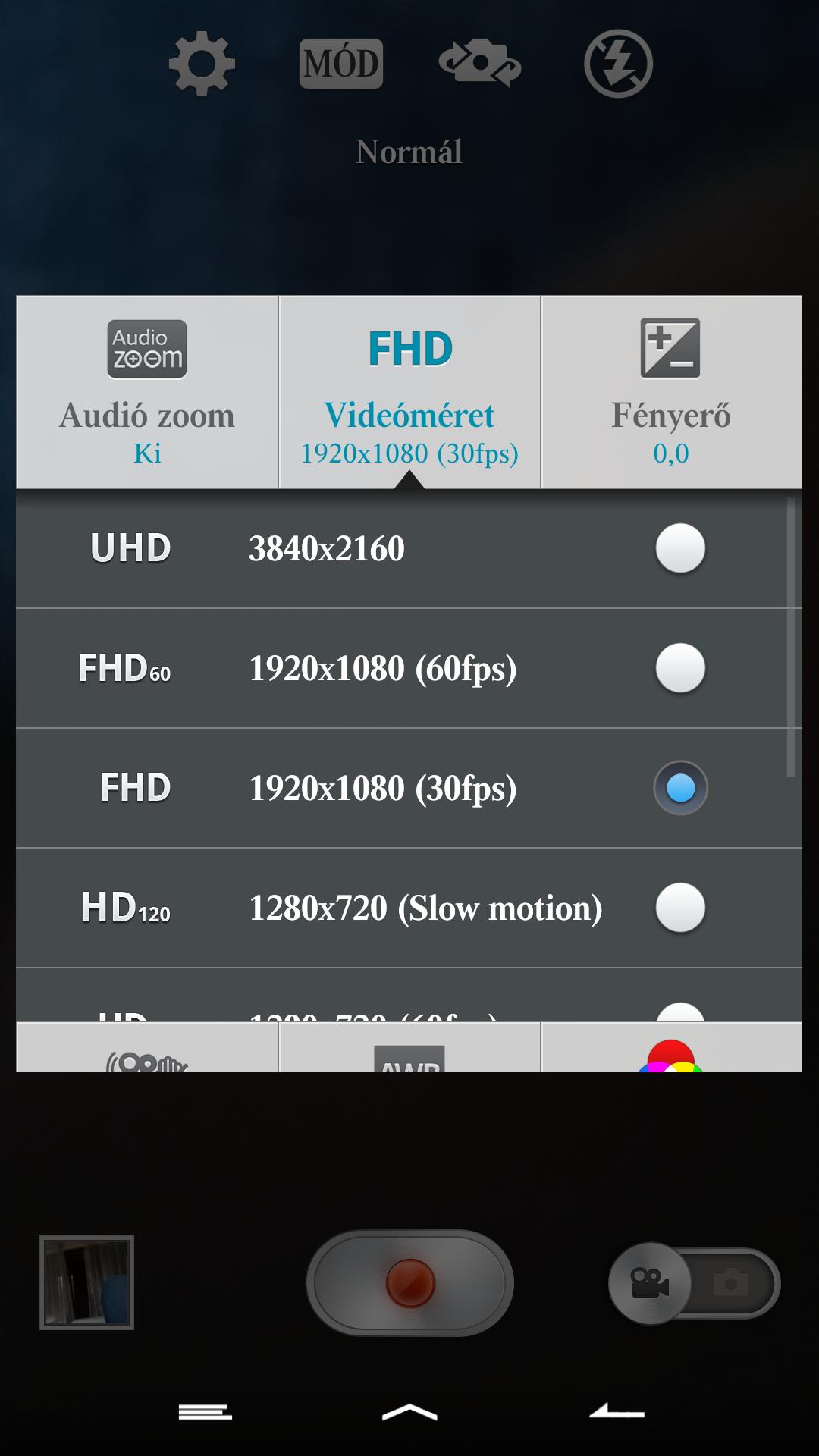The height and width of the screenshot is (1456, 819).
Task: Collapse the Videóméret option
Action: (409, 392)
